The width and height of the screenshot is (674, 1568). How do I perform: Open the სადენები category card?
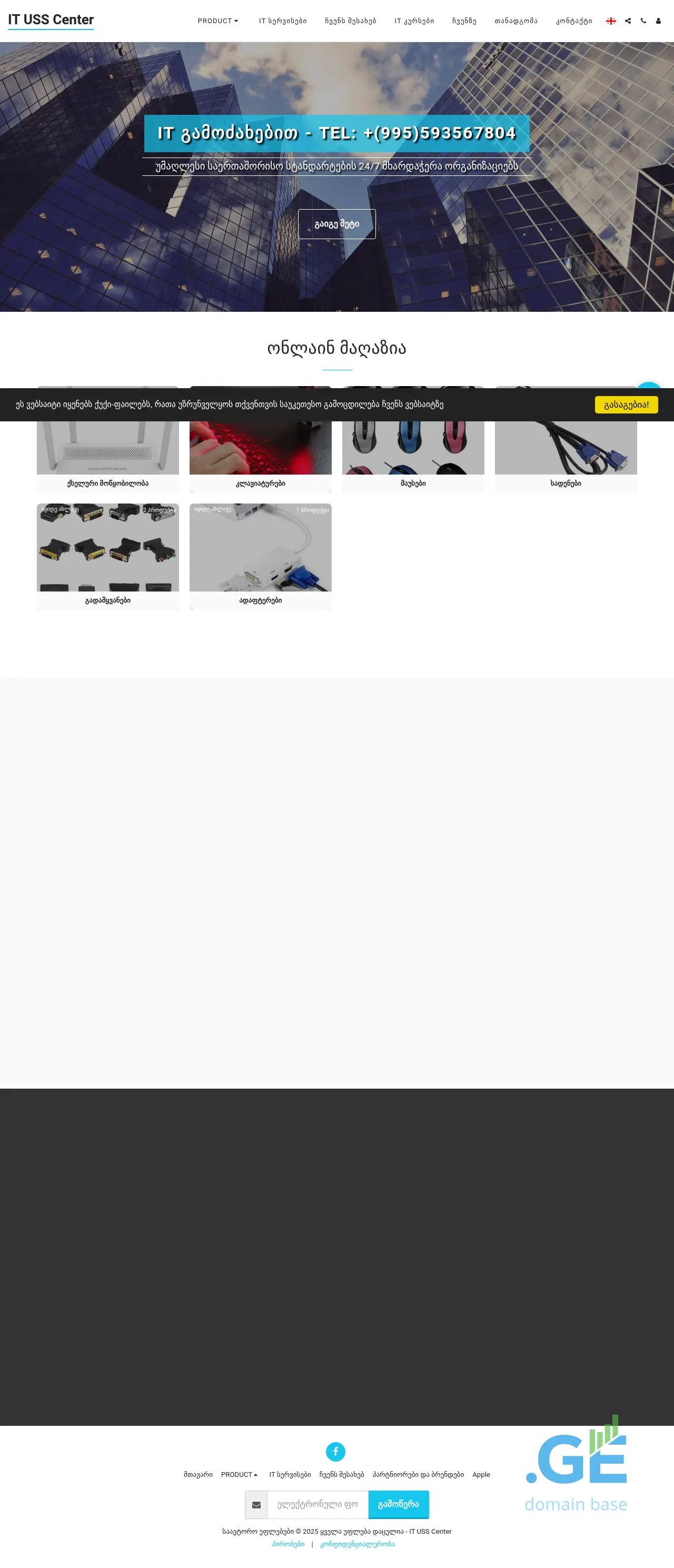(x=566, y=450)
